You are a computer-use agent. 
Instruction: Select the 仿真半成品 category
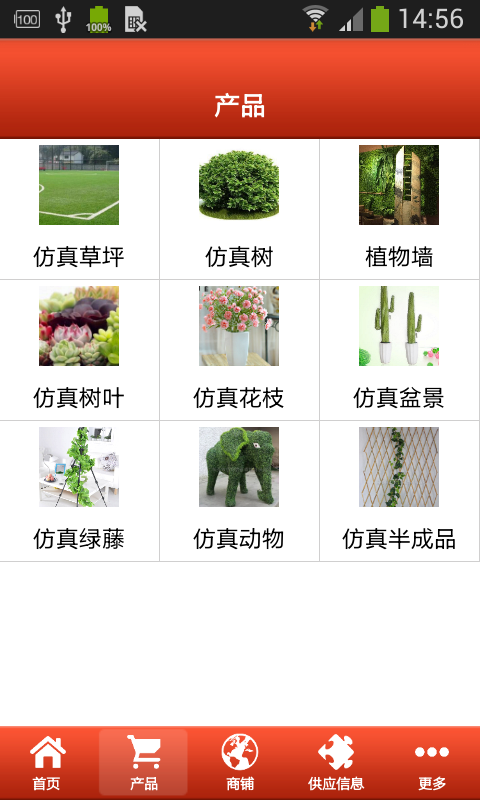pyautogui.click(x=399, y=491)
